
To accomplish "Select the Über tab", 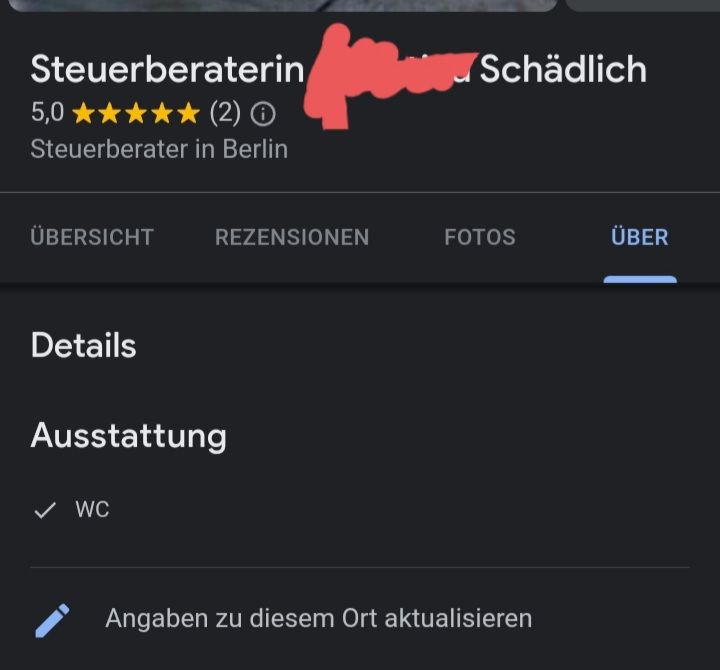I will pyautogui.click(x=639, y=237).
